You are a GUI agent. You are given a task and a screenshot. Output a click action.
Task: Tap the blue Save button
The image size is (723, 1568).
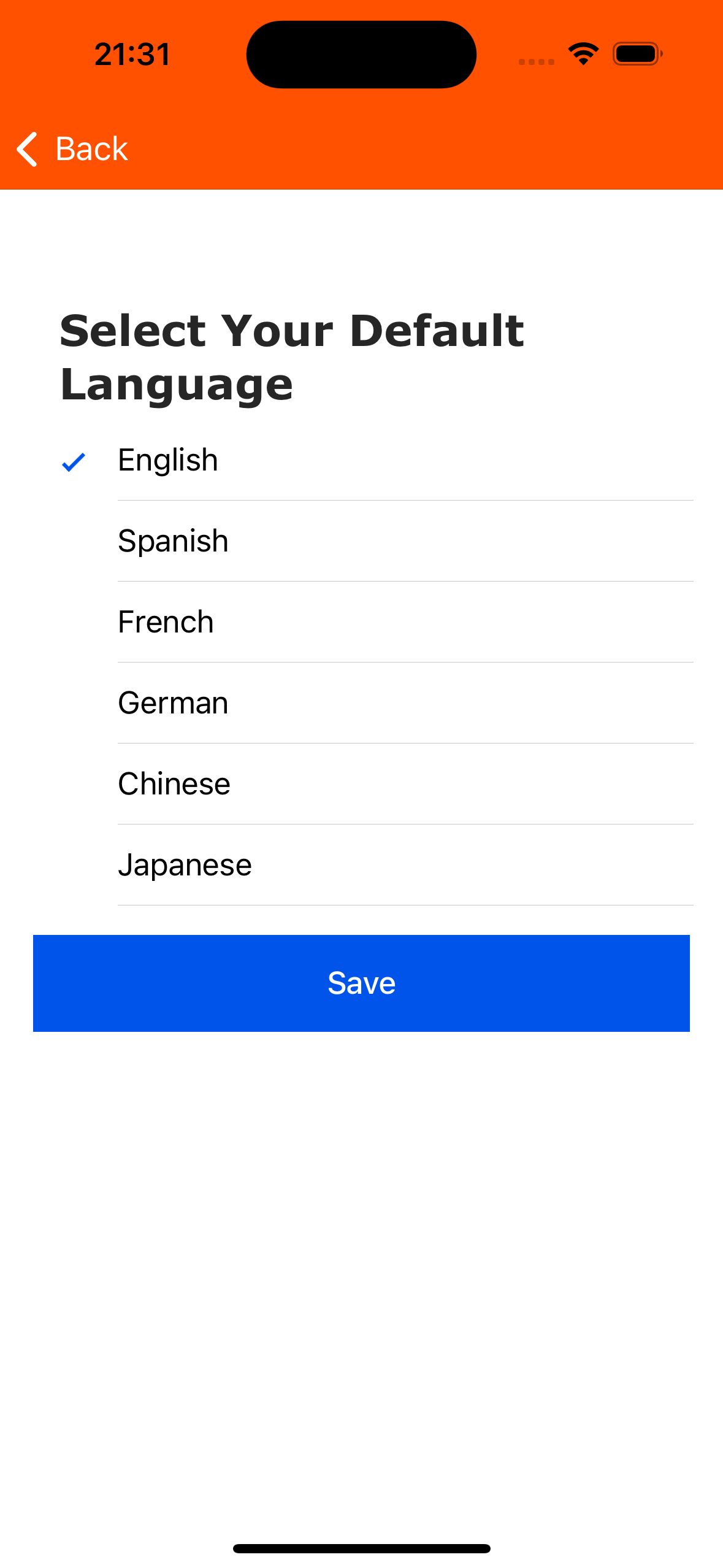(x=361, y=983)
